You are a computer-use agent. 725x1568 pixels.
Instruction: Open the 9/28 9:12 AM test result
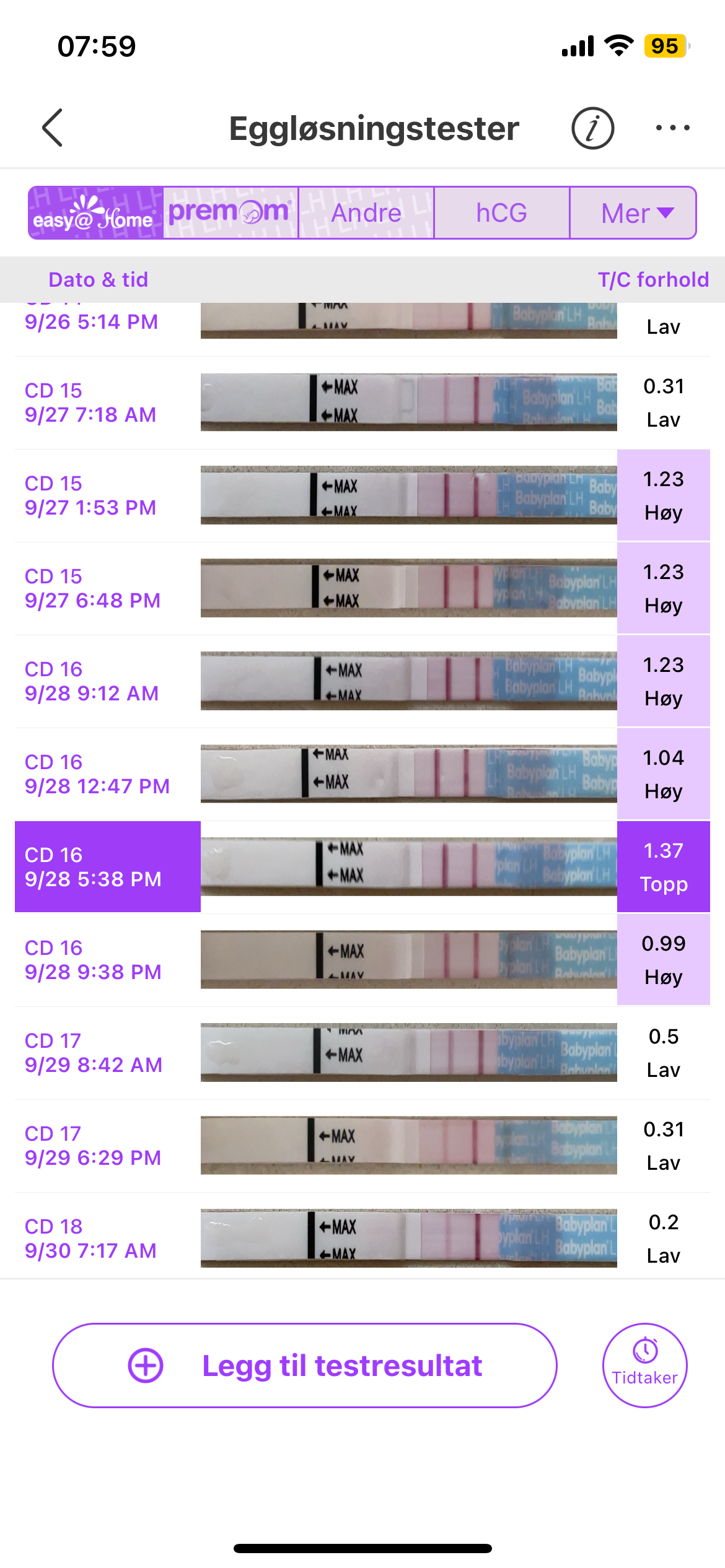[362, 681]
